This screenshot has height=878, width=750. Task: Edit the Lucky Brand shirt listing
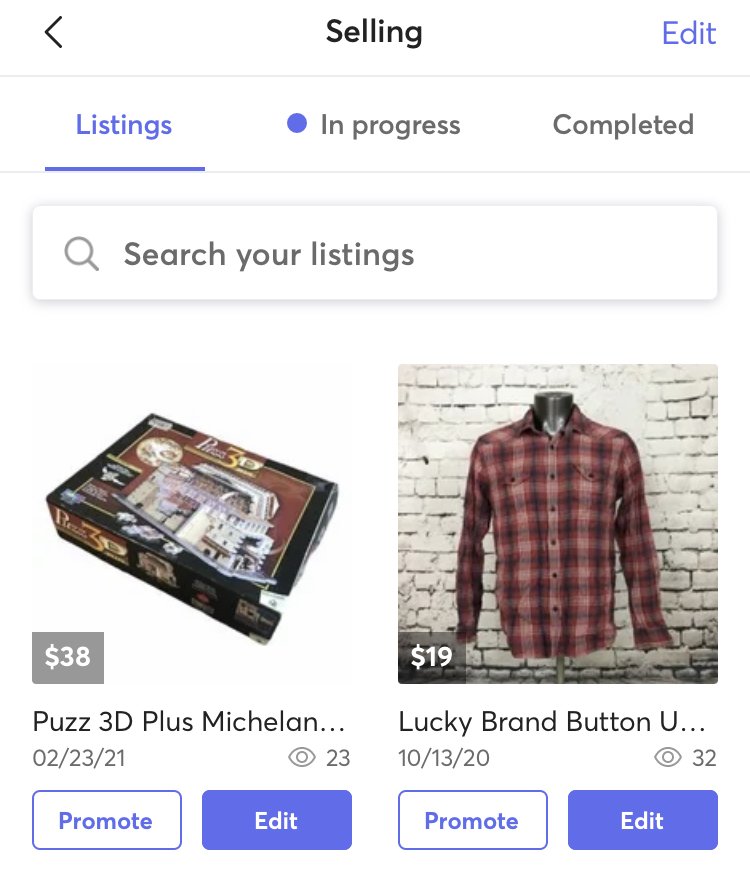(x=643, y=820)
